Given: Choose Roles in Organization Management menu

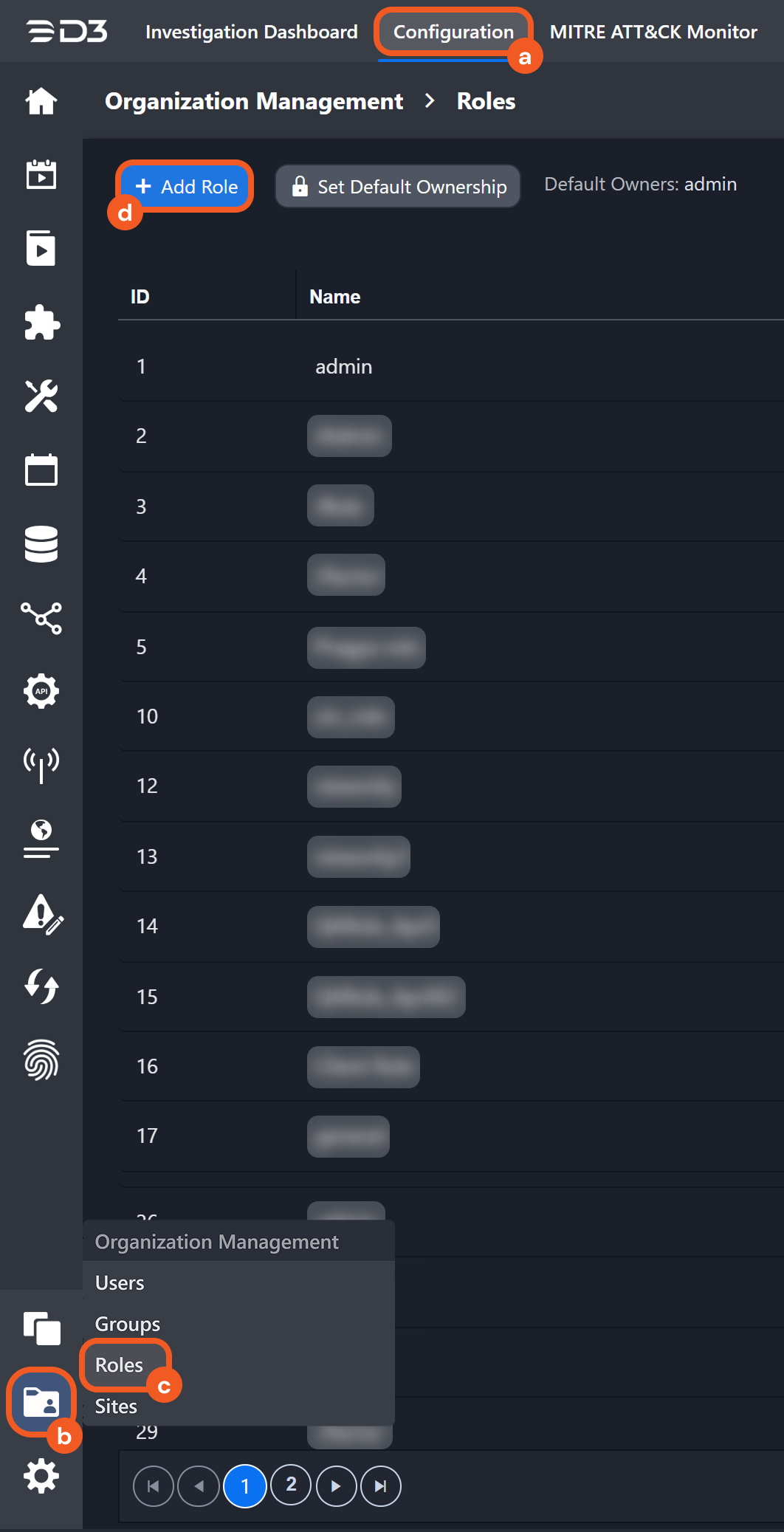Looking at the screenshot, I should [119, 1365].
